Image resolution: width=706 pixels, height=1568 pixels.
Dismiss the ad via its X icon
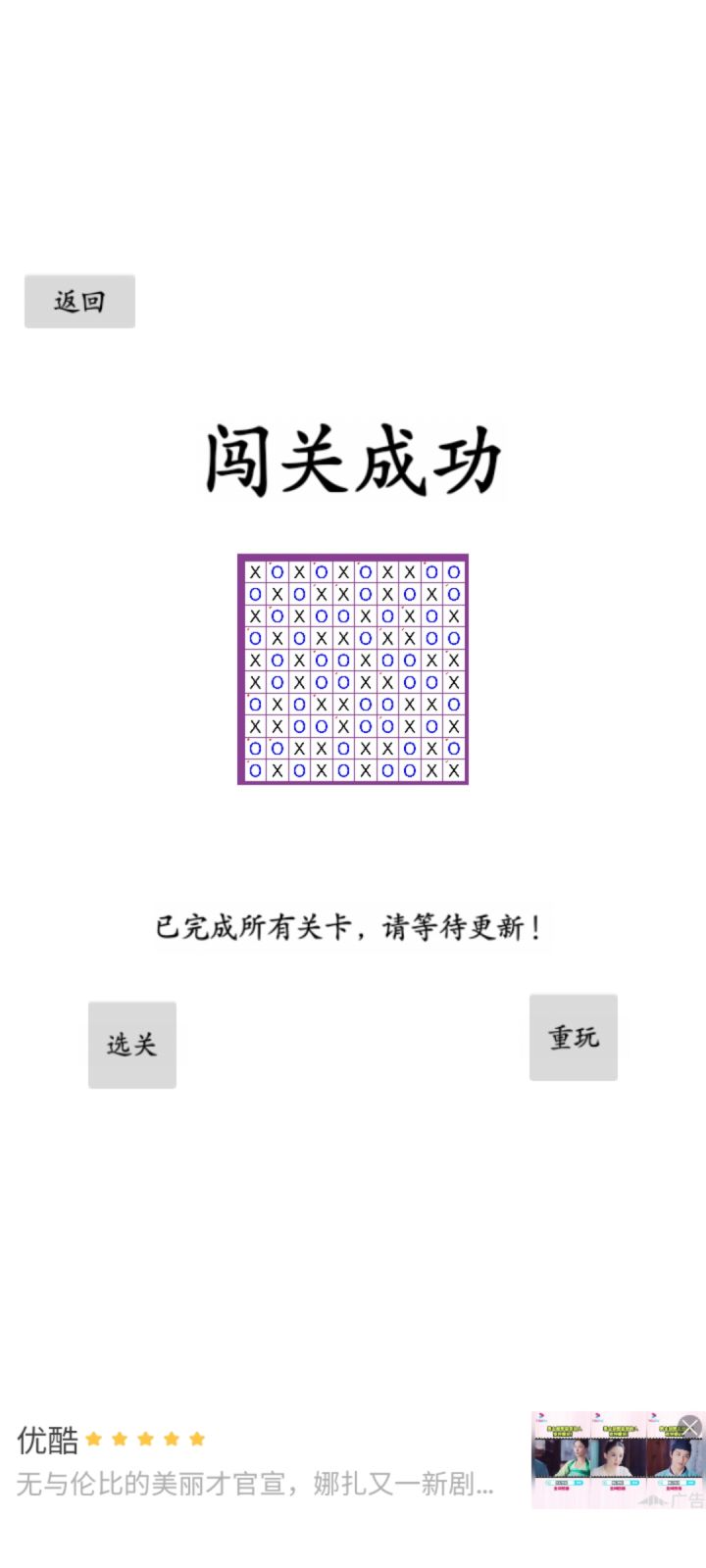click(688, 1426)
